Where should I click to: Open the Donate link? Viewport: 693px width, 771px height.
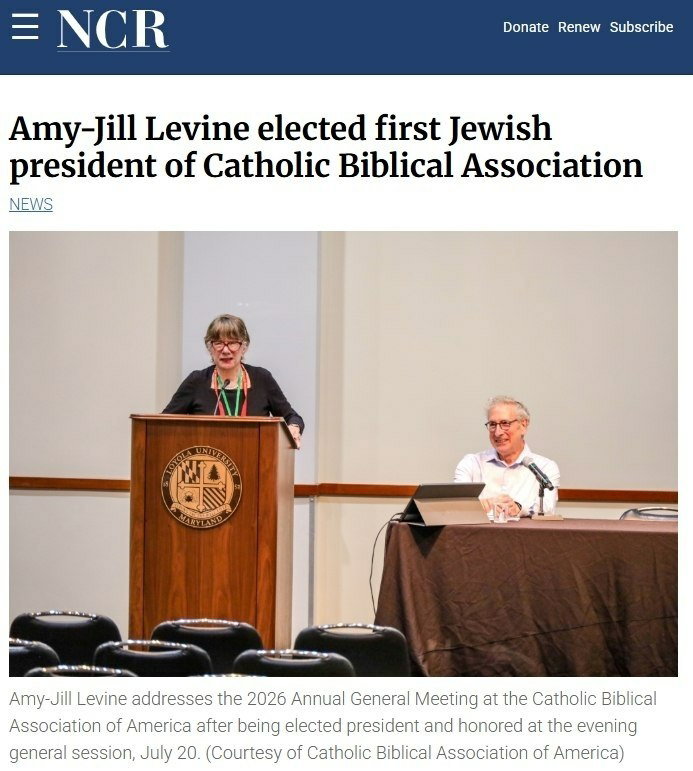525,27
